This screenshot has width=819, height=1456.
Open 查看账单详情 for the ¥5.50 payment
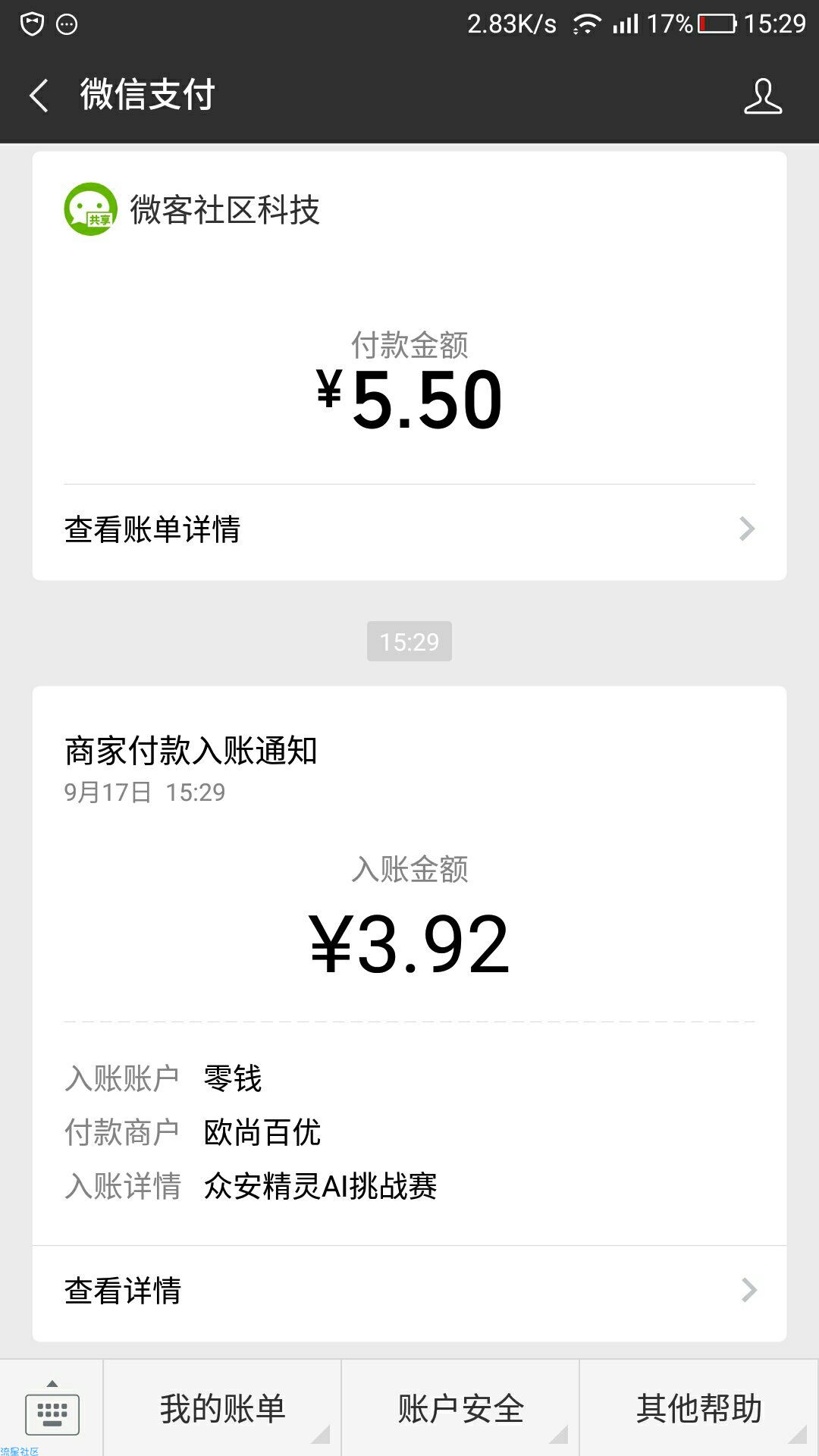409,529
